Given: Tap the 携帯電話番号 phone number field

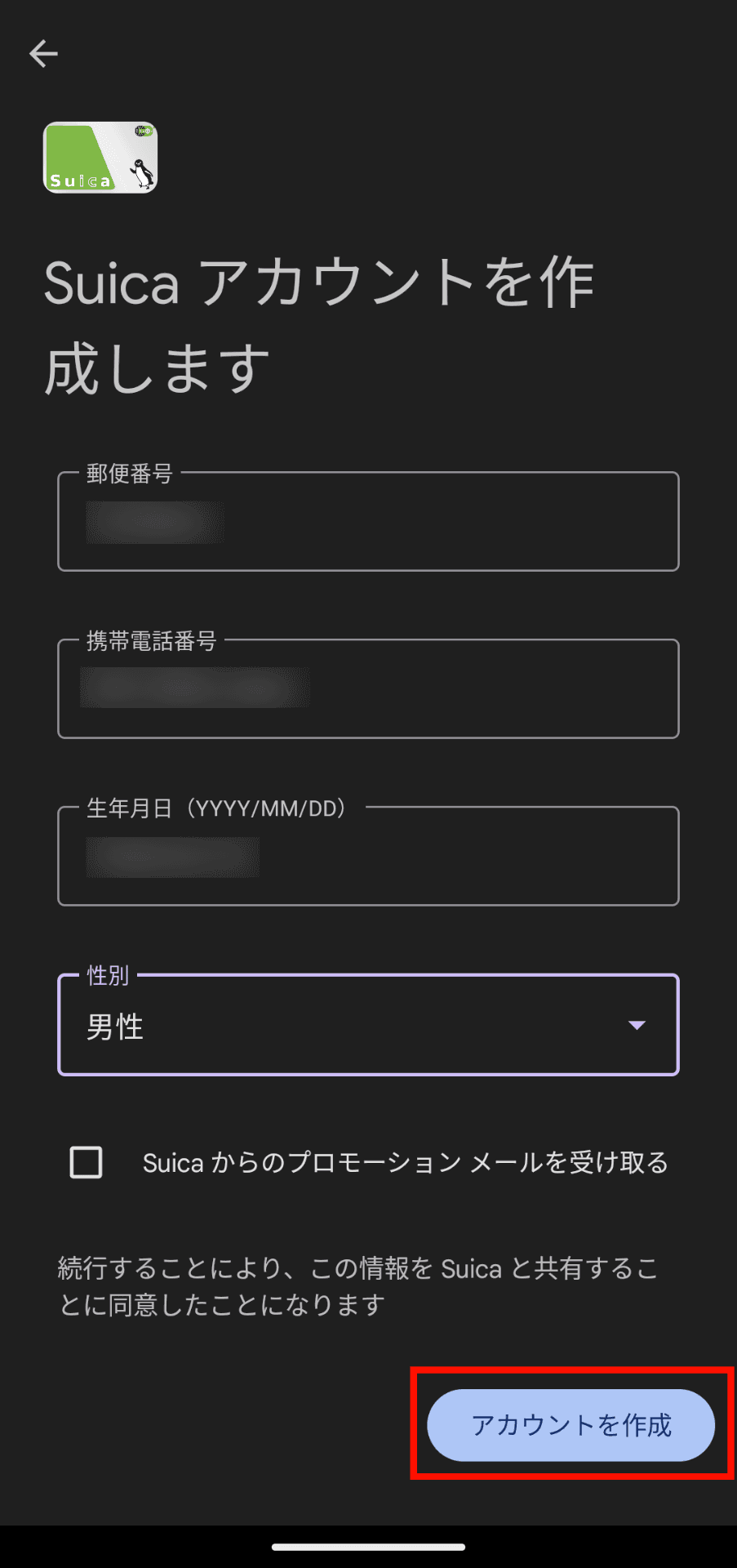Looking at the screenshot, I should coord(367,689).
